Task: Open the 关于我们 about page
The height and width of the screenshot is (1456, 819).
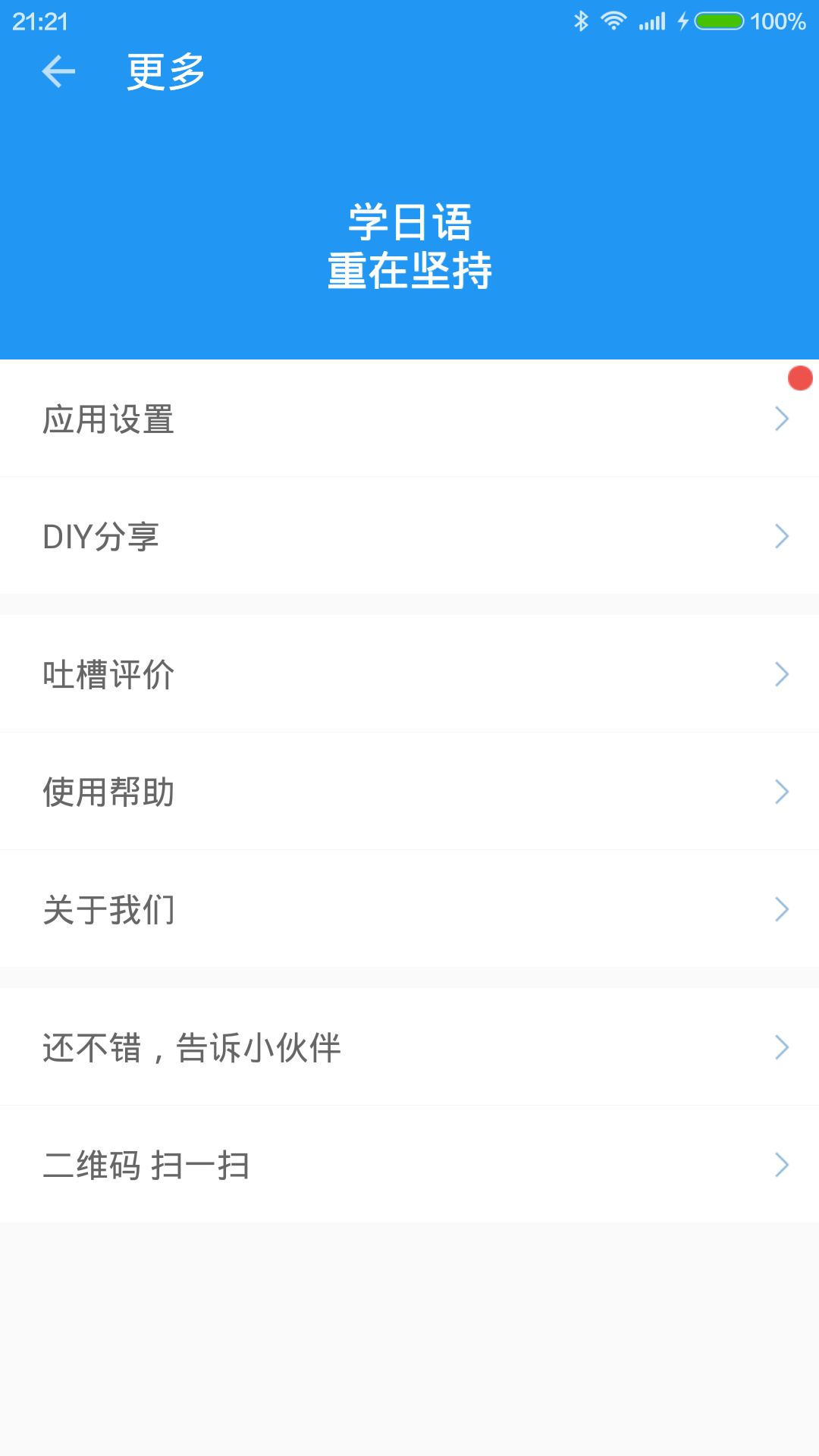Action: click(x=409, y=908)
